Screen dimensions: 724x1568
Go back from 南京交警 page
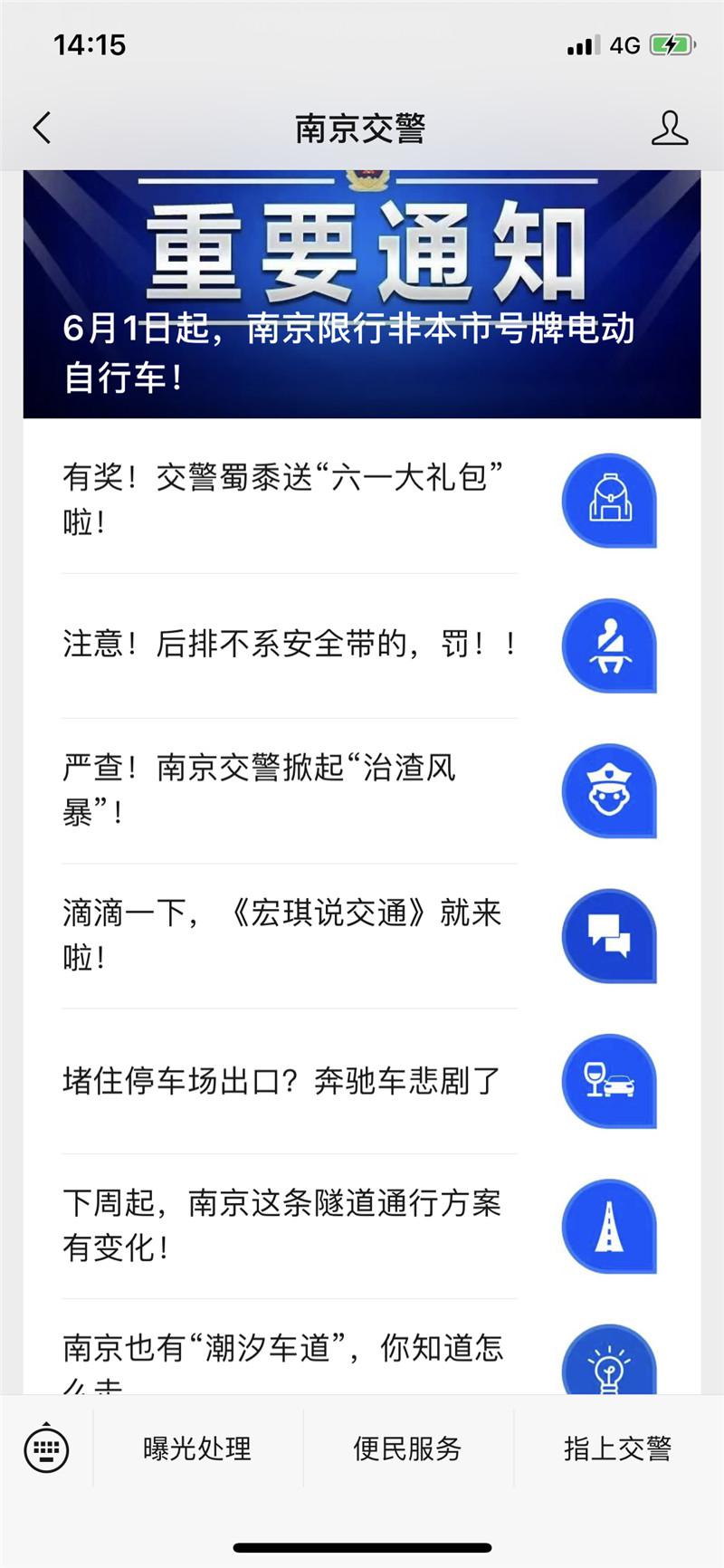[42, 129]
